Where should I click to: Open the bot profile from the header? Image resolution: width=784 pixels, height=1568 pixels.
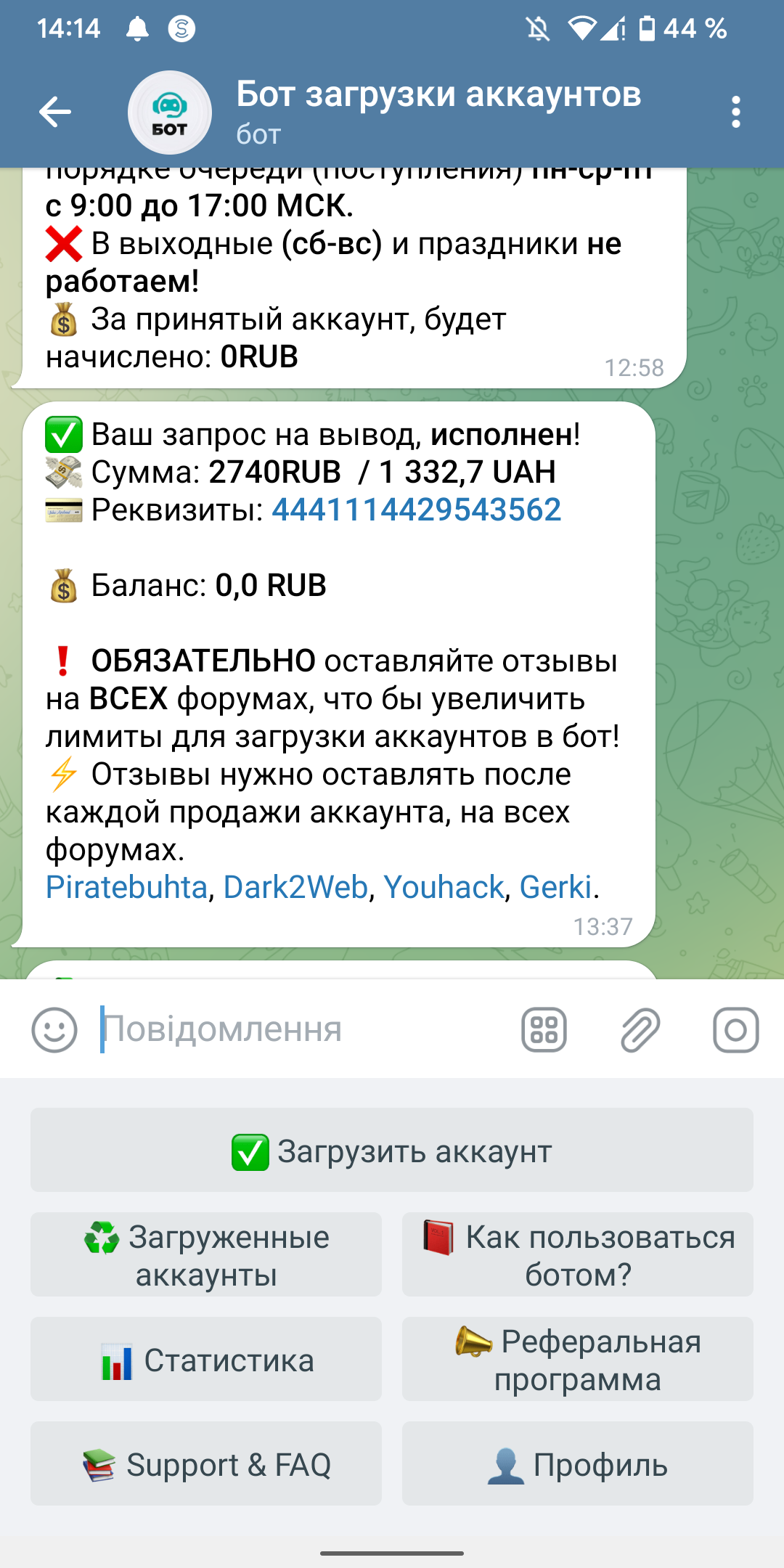pos(438,112)
